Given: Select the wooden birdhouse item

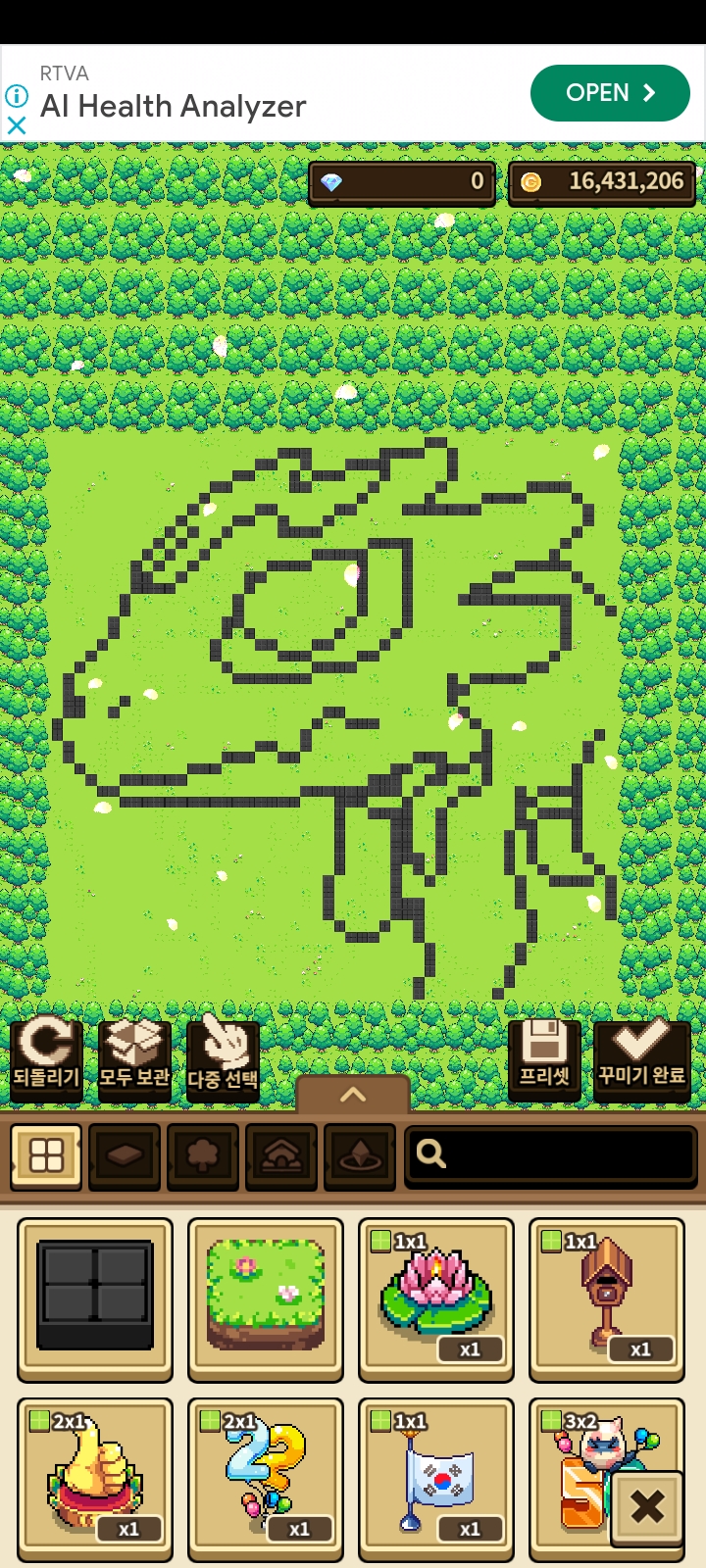Looking at the screenshot, I should click(607, 1298).
